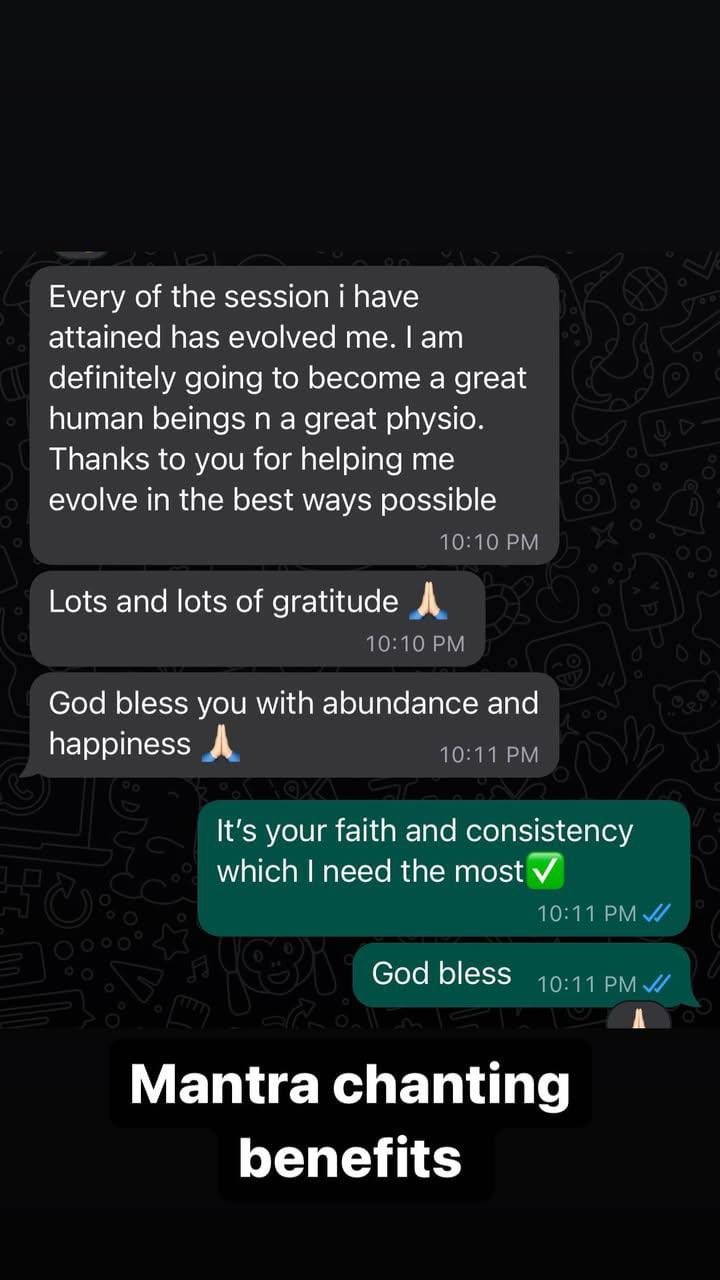Tap the star doodle on the chat background

coord(172,942)
